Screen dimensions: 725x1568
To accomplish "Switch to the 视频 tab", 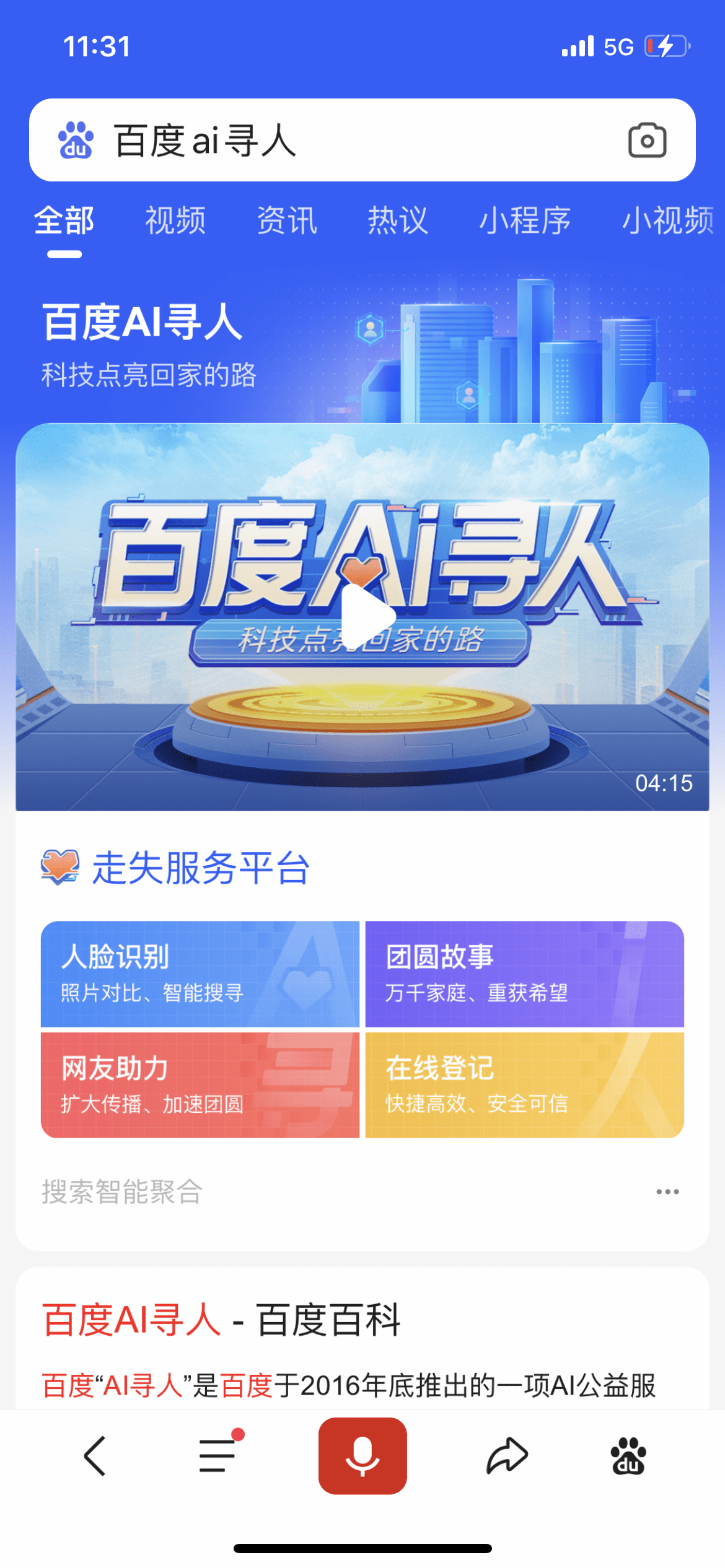I will 175,220.
